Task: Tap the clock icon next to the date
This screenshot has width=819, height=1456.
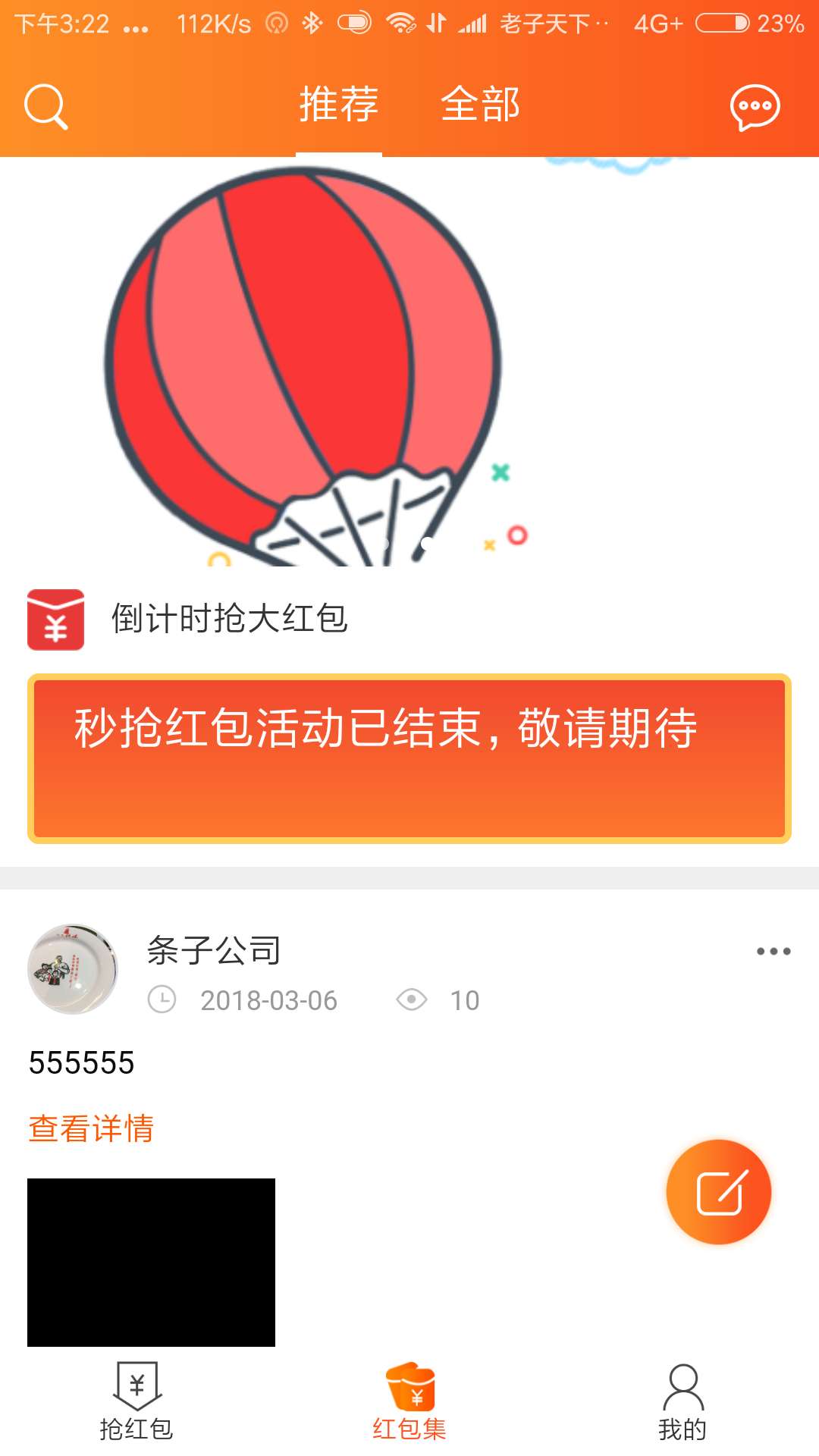Action: pyautogui.click(x=162, y=999)
